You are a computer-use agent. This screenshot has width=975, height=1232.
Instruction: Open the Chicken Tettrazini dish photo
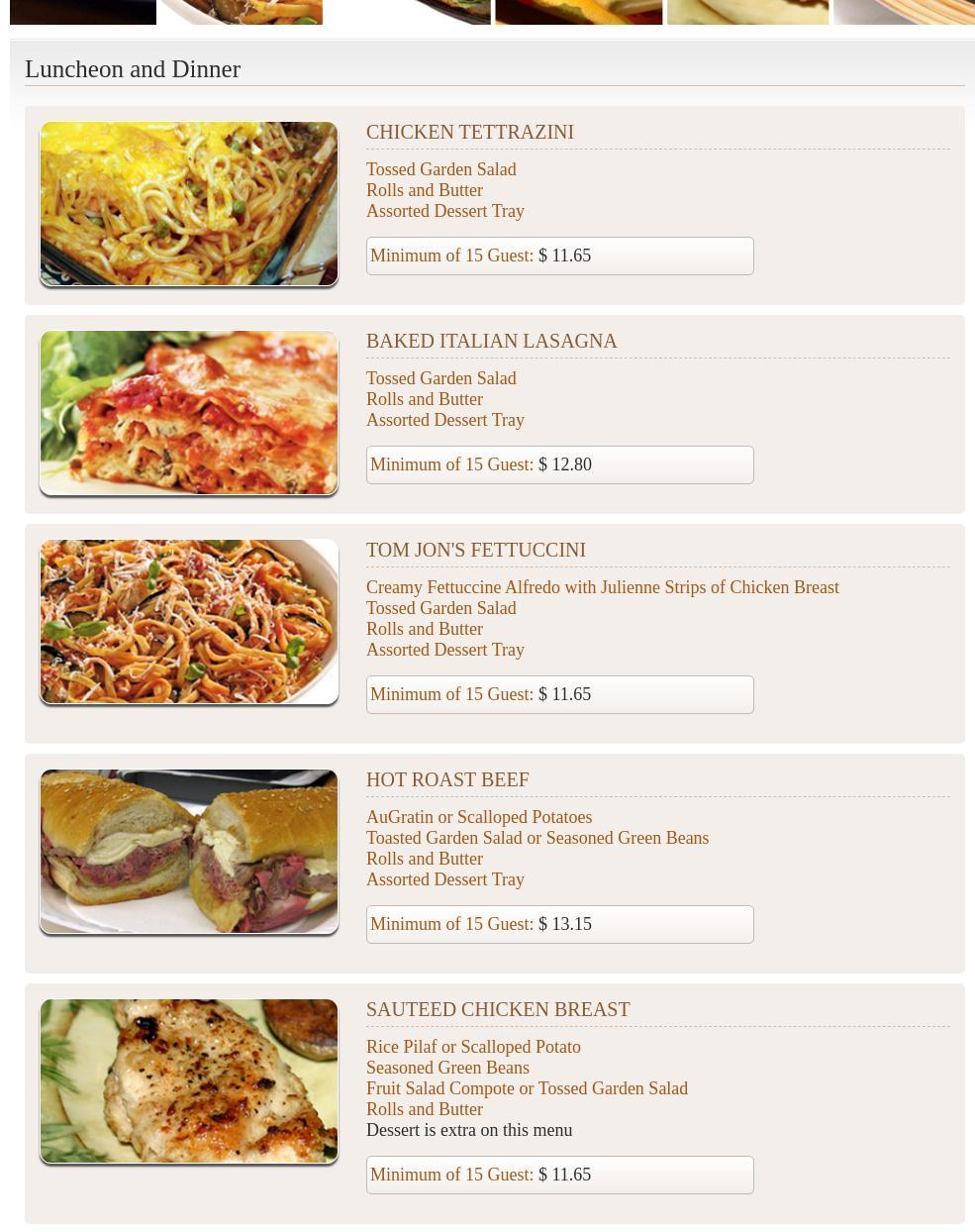[x=188, y=204]
